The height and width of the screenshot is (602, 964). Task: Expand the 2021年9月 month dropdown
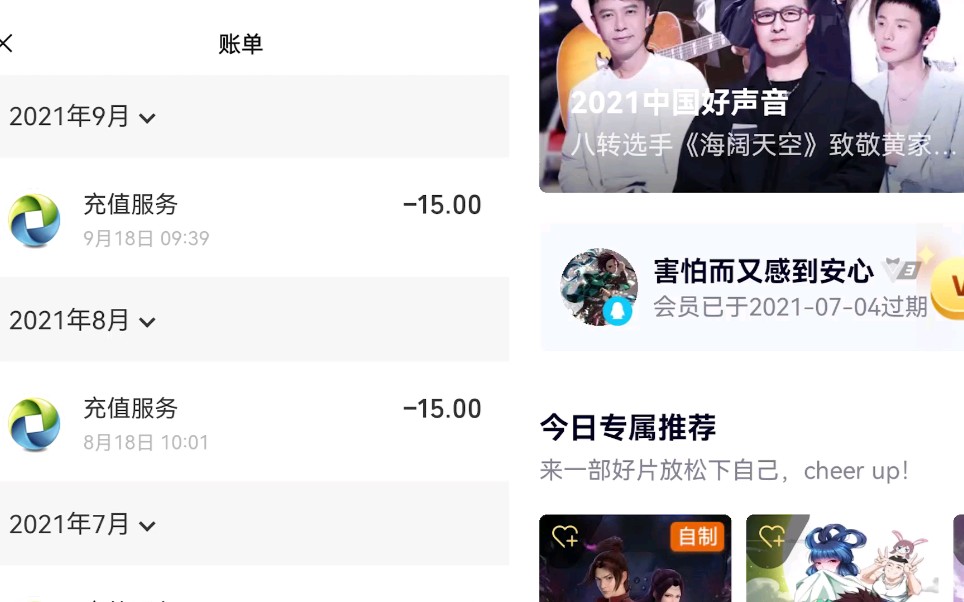click(84, 117)
